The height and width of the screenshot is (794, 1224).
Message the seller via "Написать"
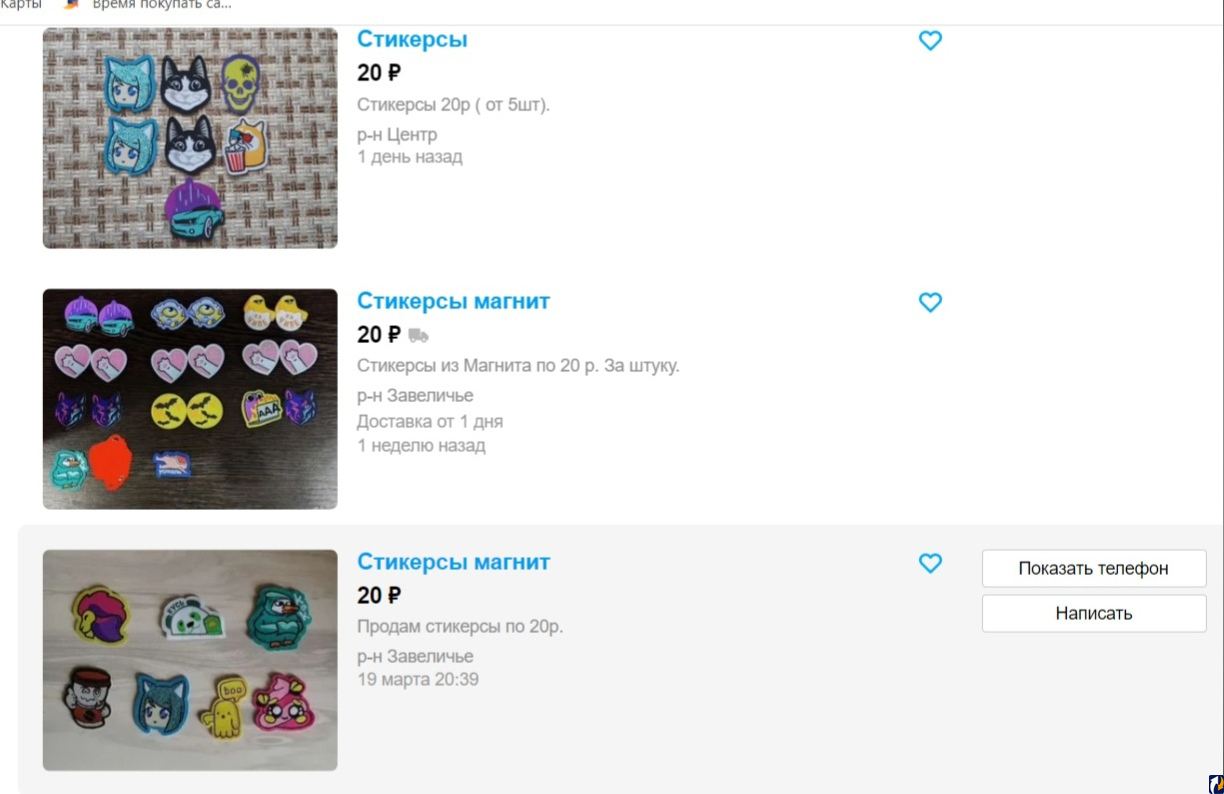[x=1093, y=613]
